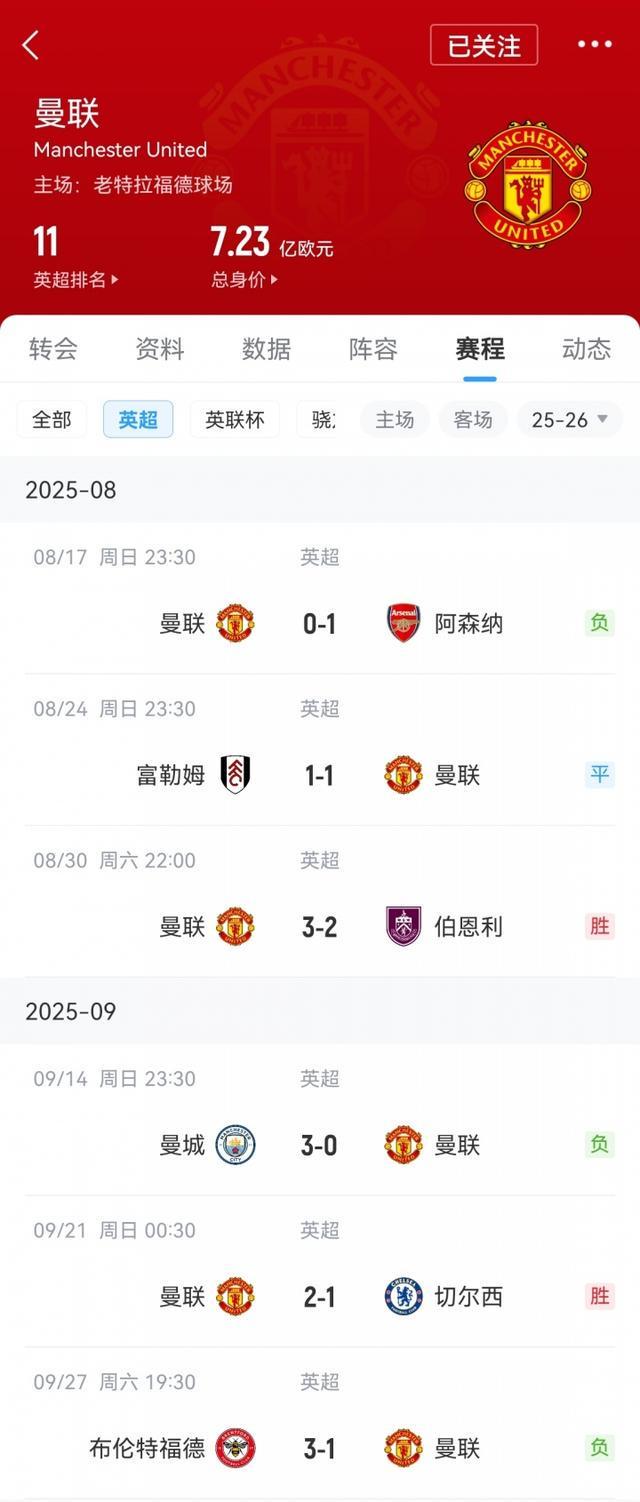Open the 英超排名 league ranking
Viewport: 640px width, 1502px height.
[75, 280]
